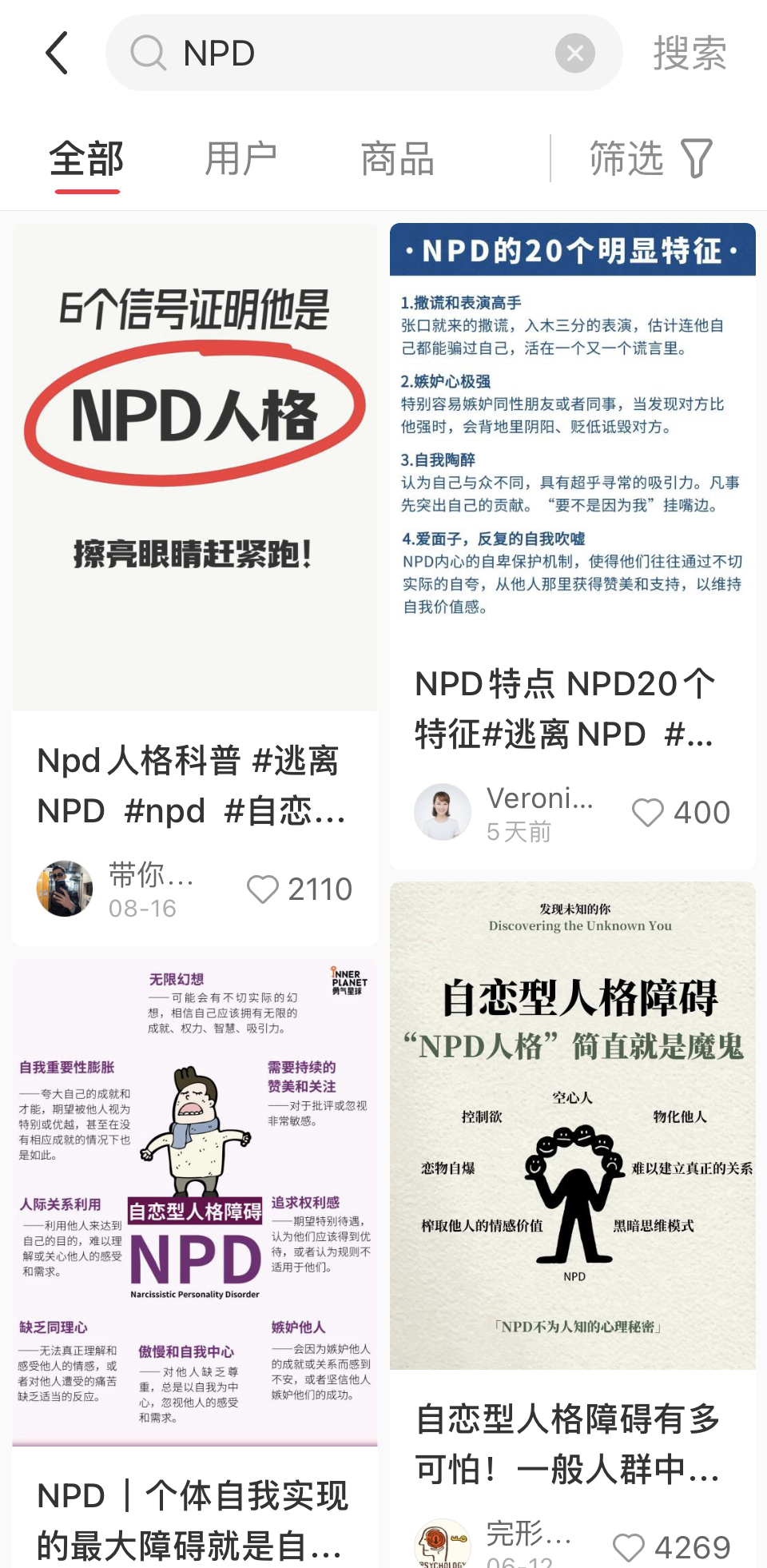Open Veroni's profile avatar
The image size is (767, 1568).
point(443,812)
